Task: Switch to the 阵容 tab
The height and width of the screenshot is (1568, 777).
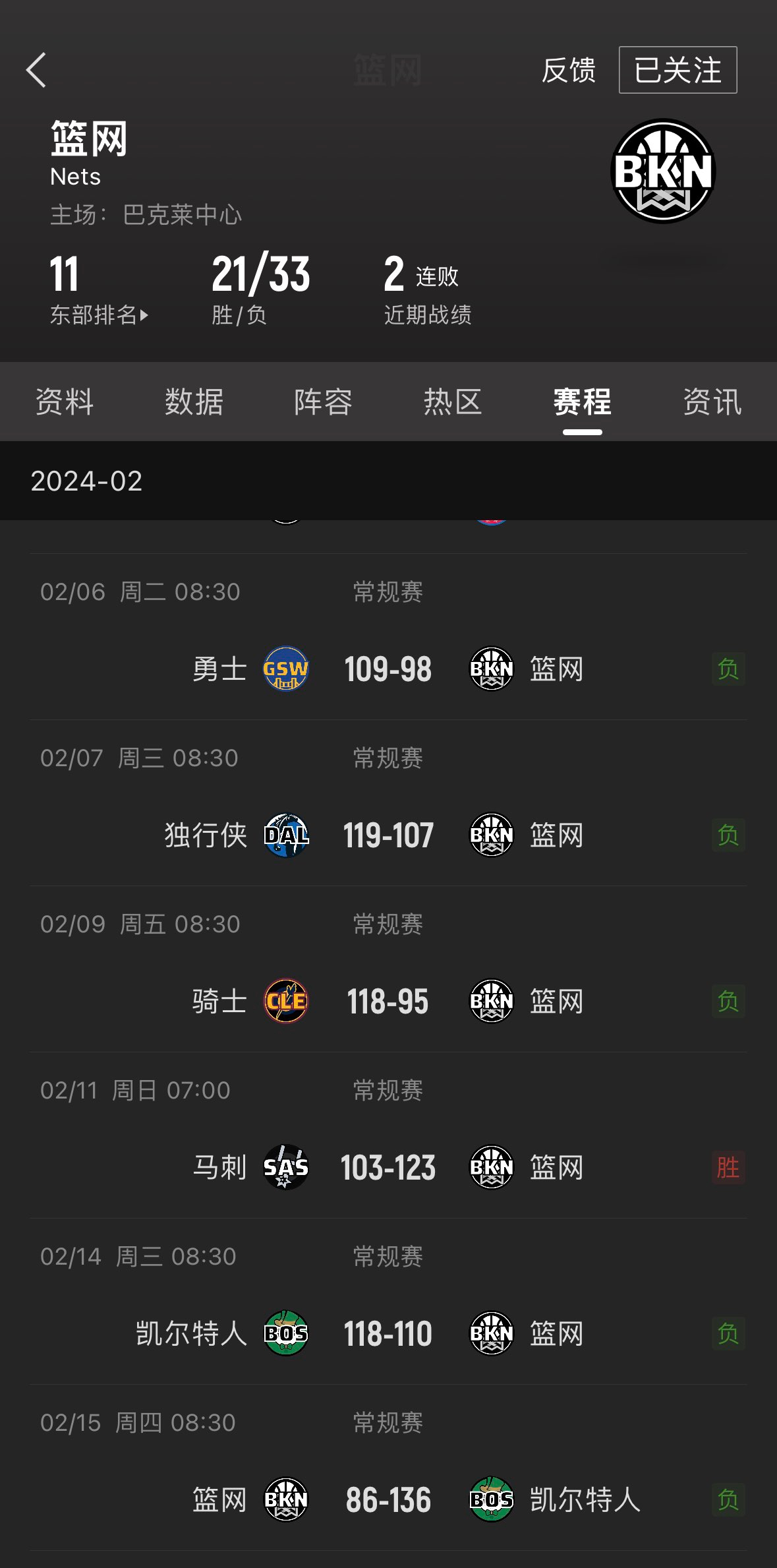Action: [324, 402]
